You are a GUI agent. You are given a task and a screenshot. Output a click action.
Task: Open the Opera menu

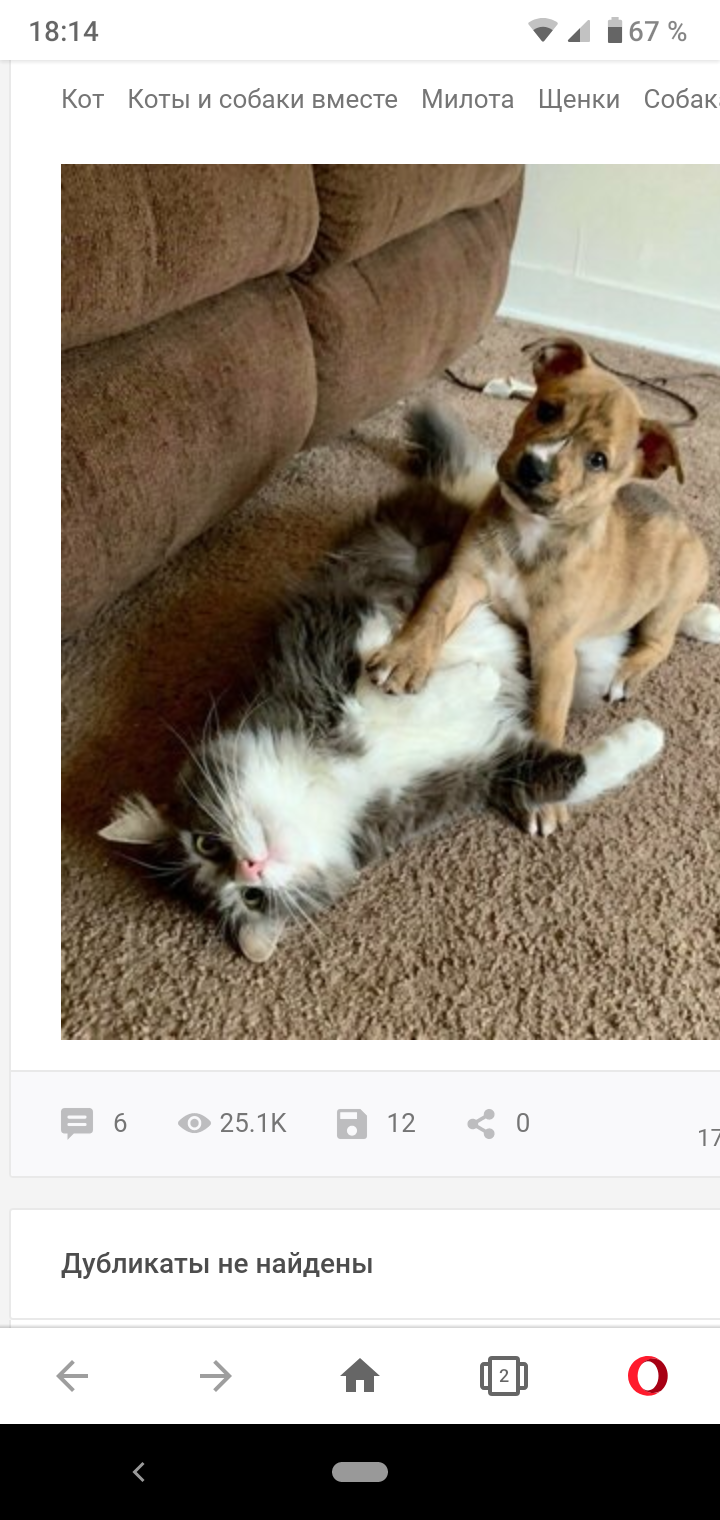pos(647,1376)
